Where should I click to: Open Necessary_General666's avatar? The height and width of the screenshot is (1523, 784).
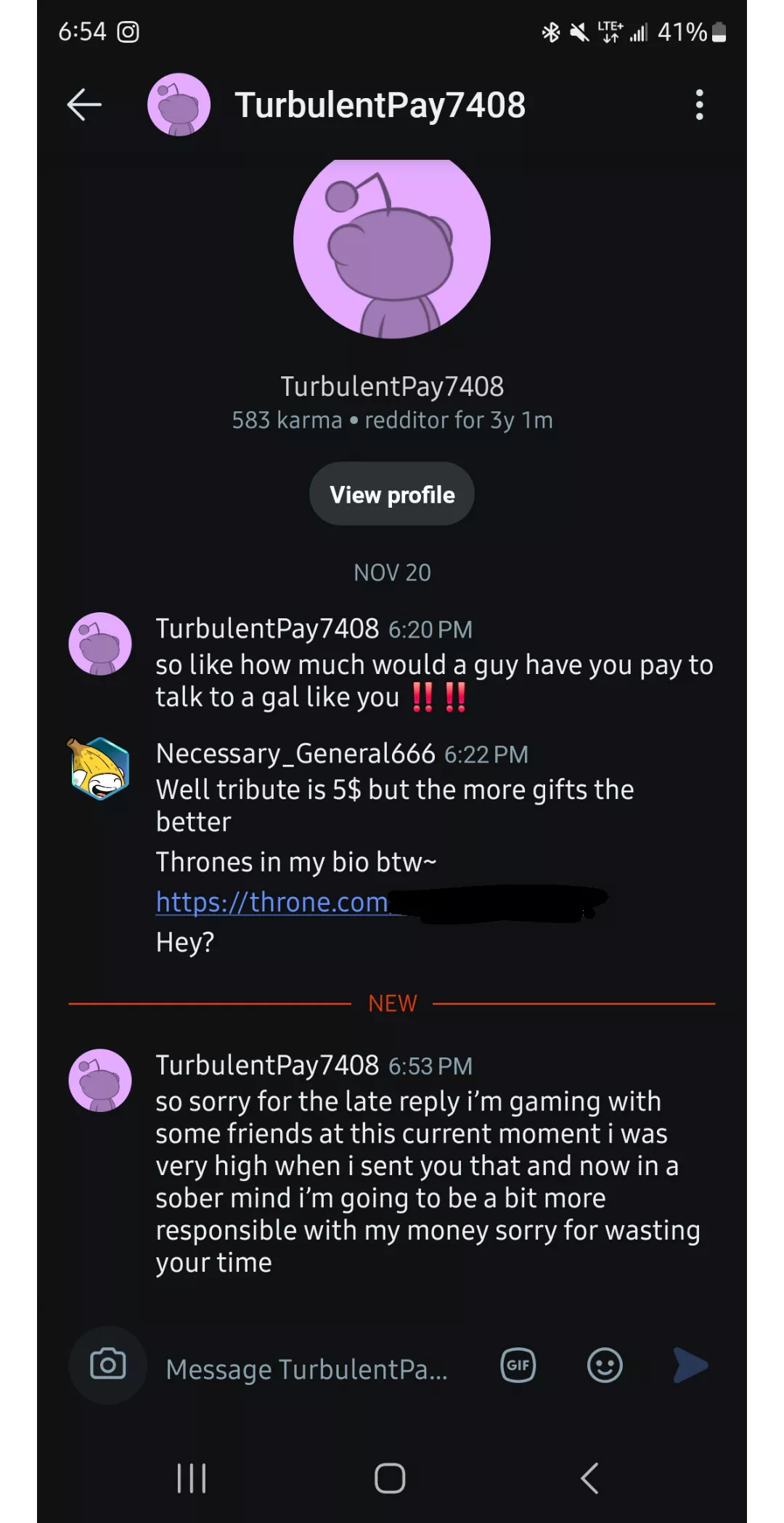point(100,768)
